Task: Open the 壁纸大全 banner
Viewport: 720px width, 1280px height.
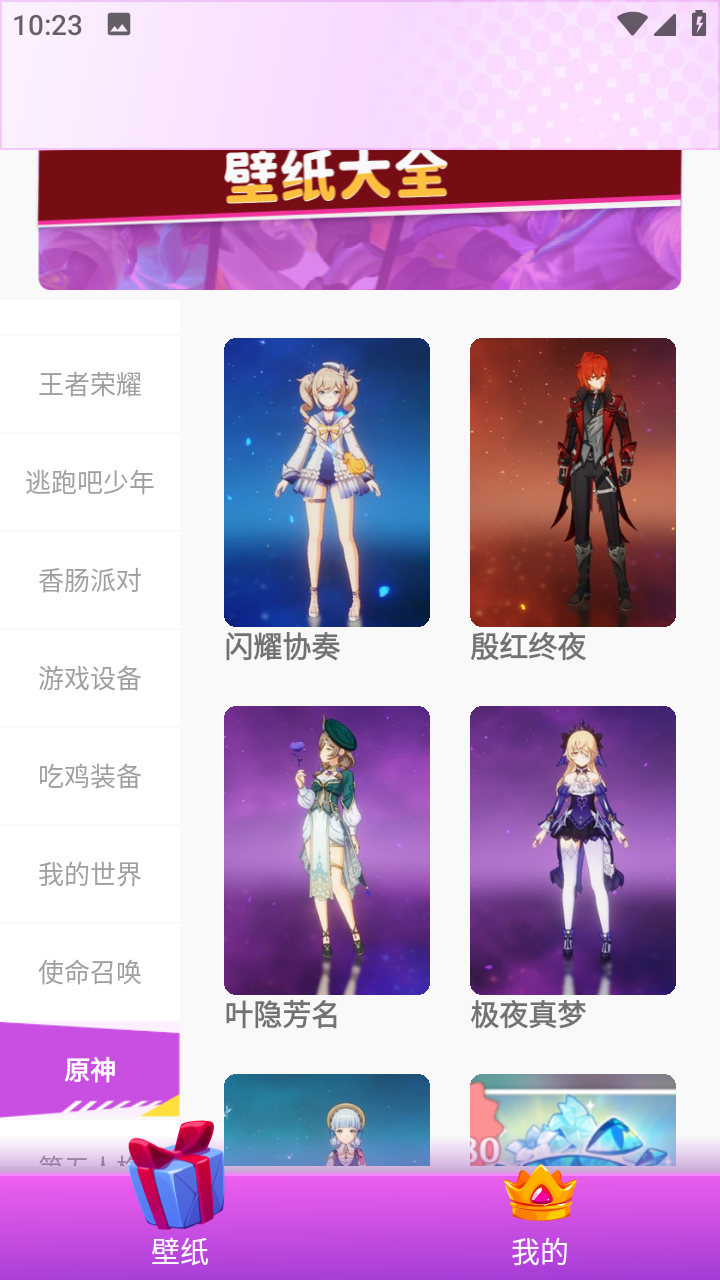Action: pyautogui.click(x=360, y=220)
